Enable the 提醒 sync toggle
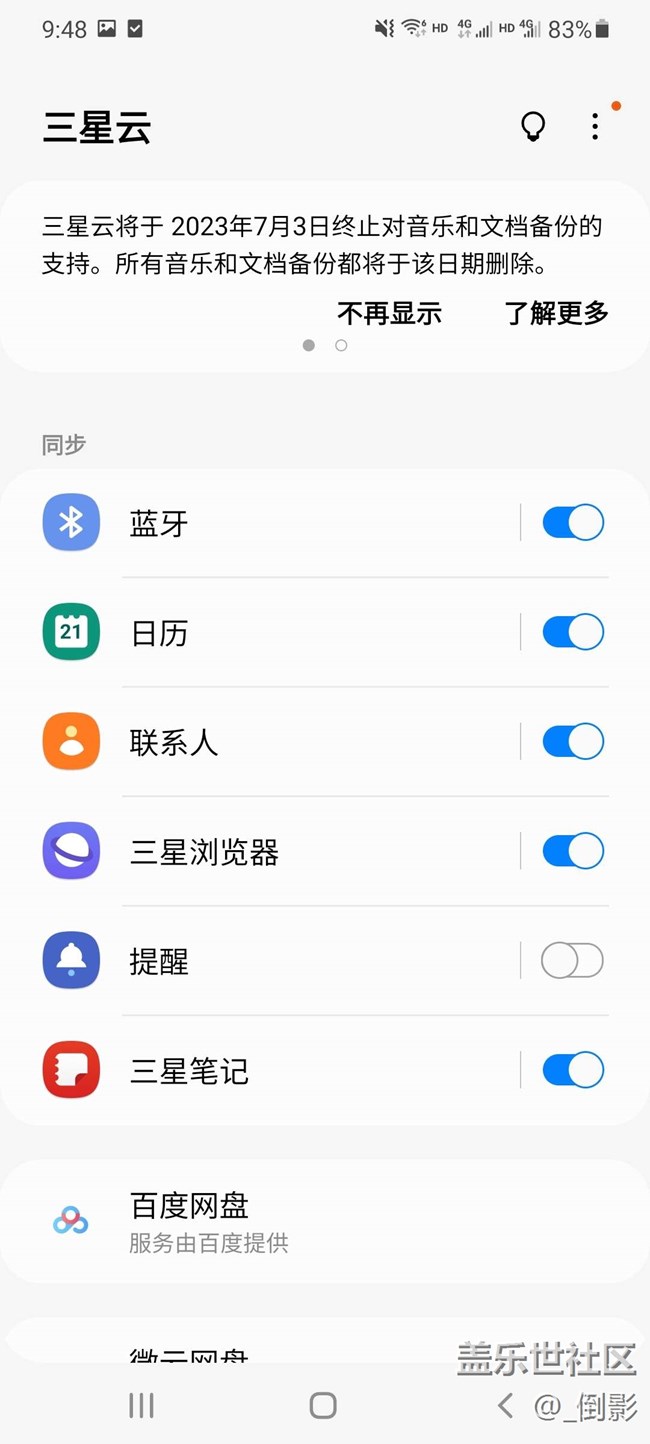 click(572, 962)
